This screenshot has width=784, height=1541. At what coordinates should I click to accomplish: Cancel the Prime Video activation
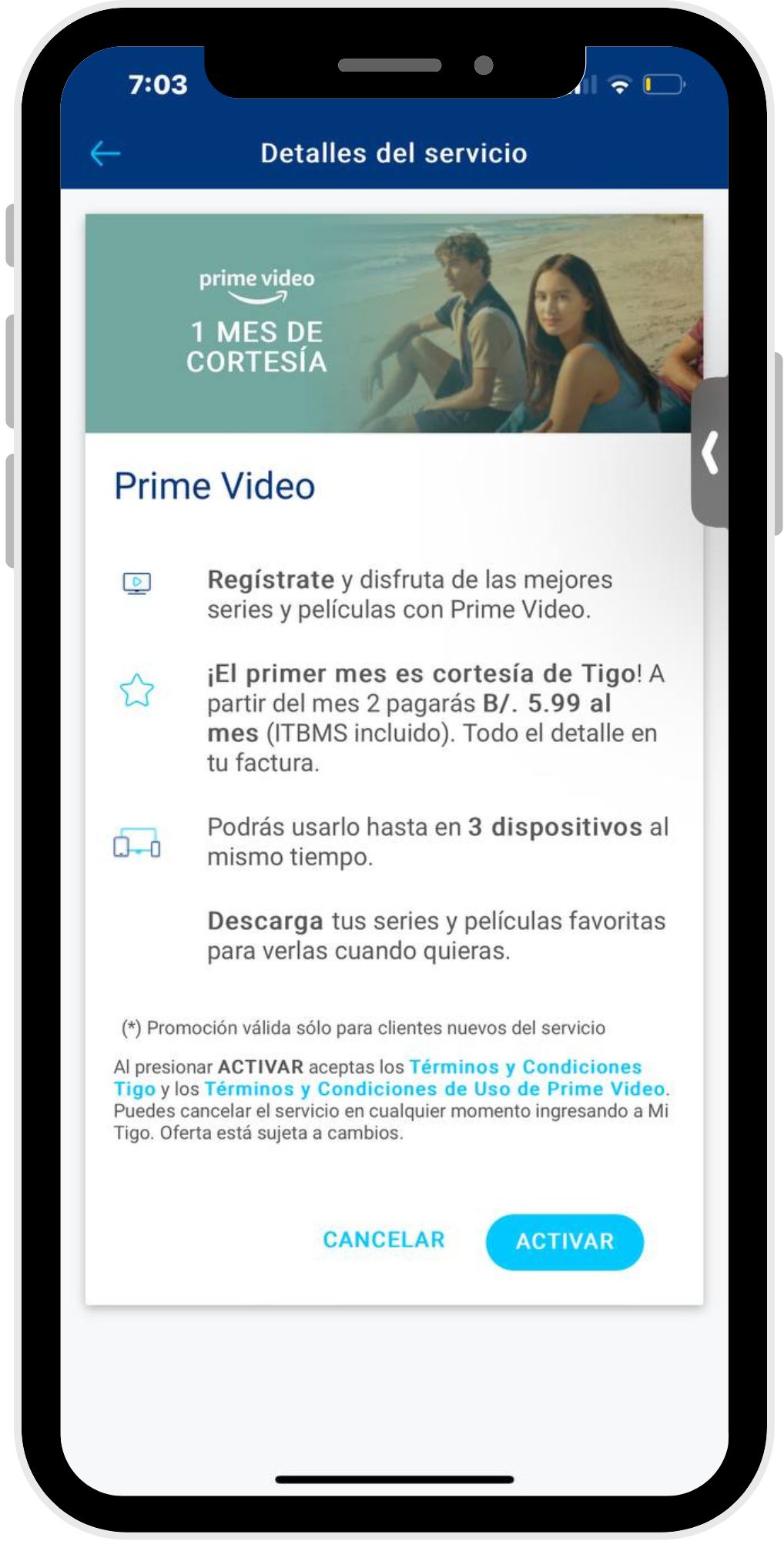click(384, 1240)
